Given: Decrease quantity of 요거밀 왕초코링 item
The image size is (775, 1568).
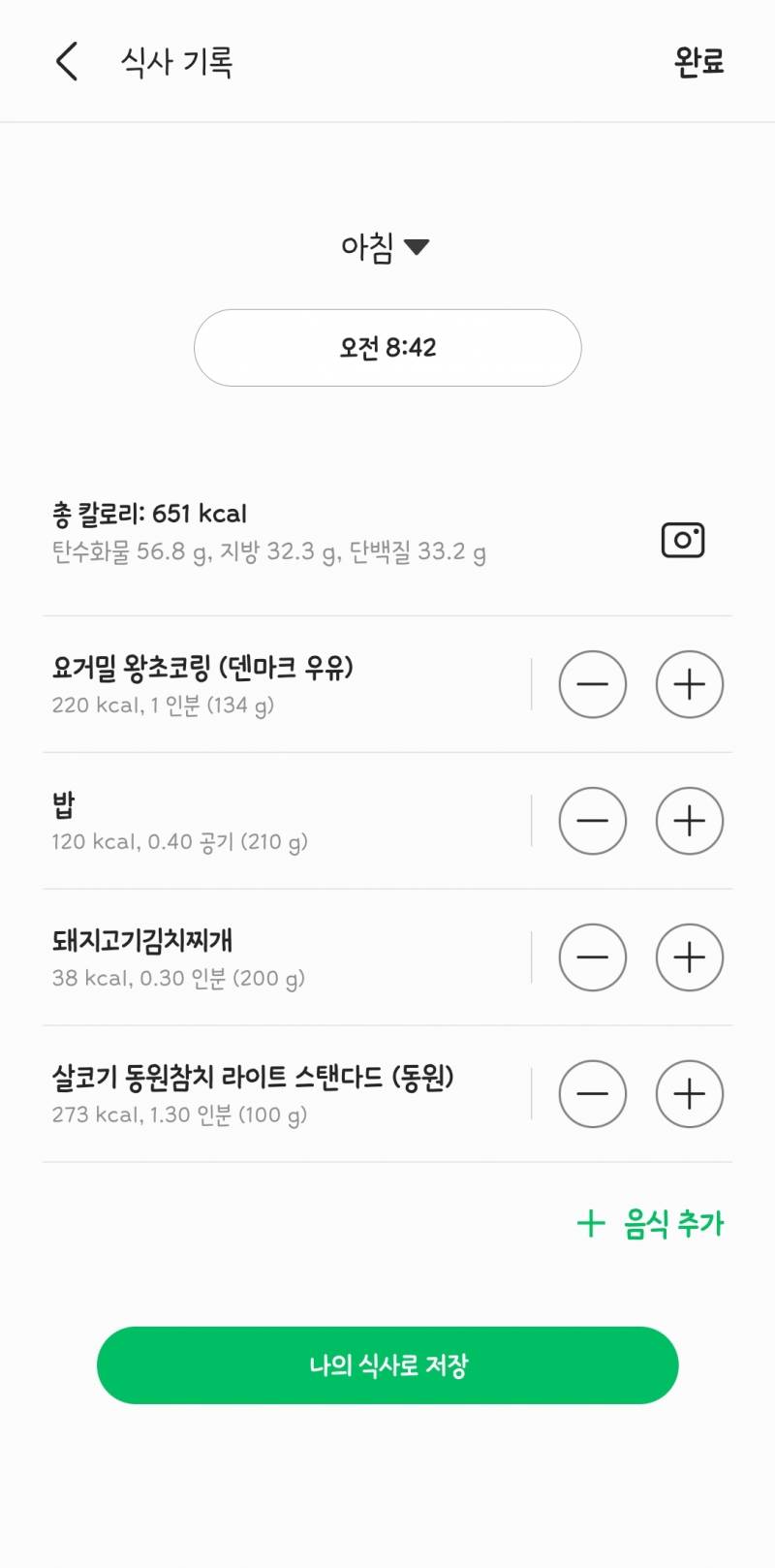Looking at the screenshot, I should coord(593,684).
